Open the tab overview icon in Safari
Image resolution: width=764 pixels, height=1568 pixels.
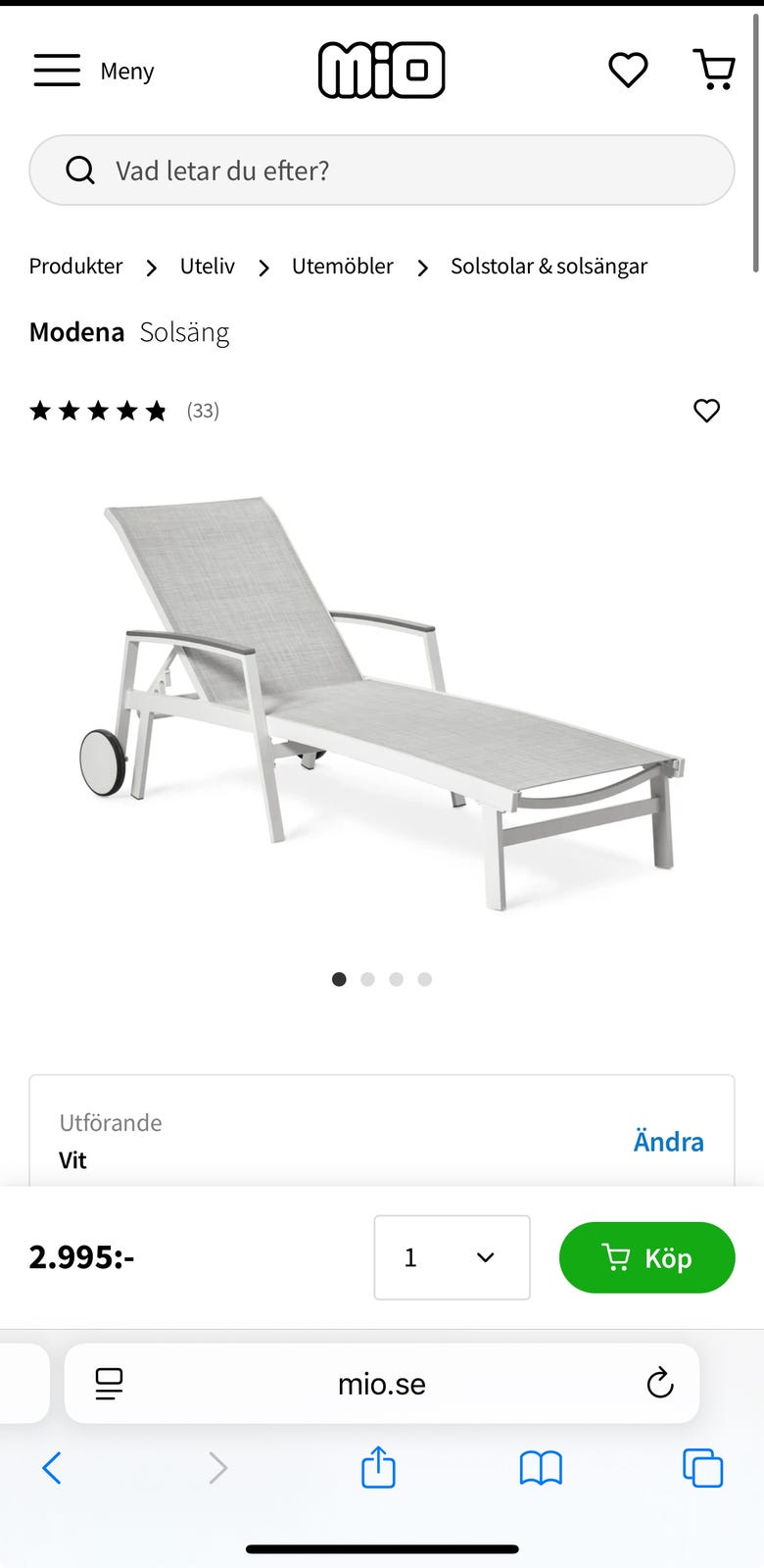click(x=702, y=1467)
